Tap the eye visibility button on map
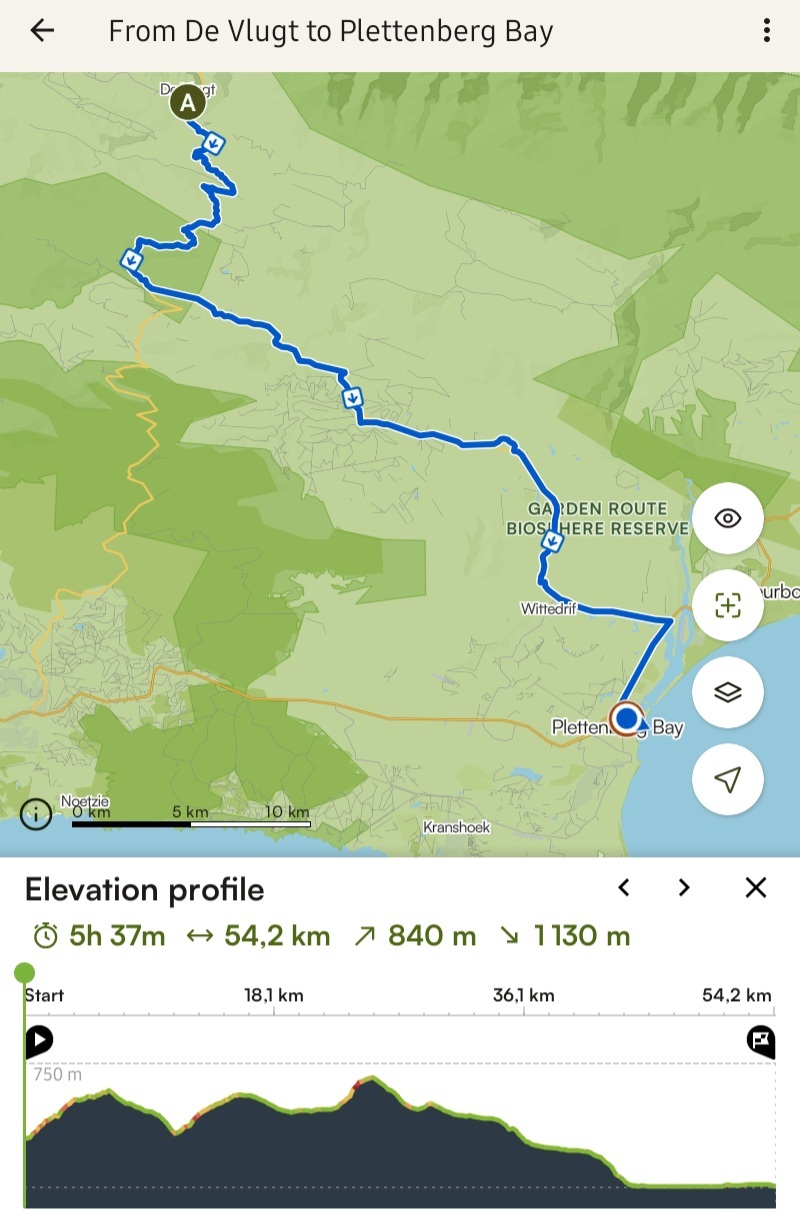800x1218 pixels. point(728,518)
